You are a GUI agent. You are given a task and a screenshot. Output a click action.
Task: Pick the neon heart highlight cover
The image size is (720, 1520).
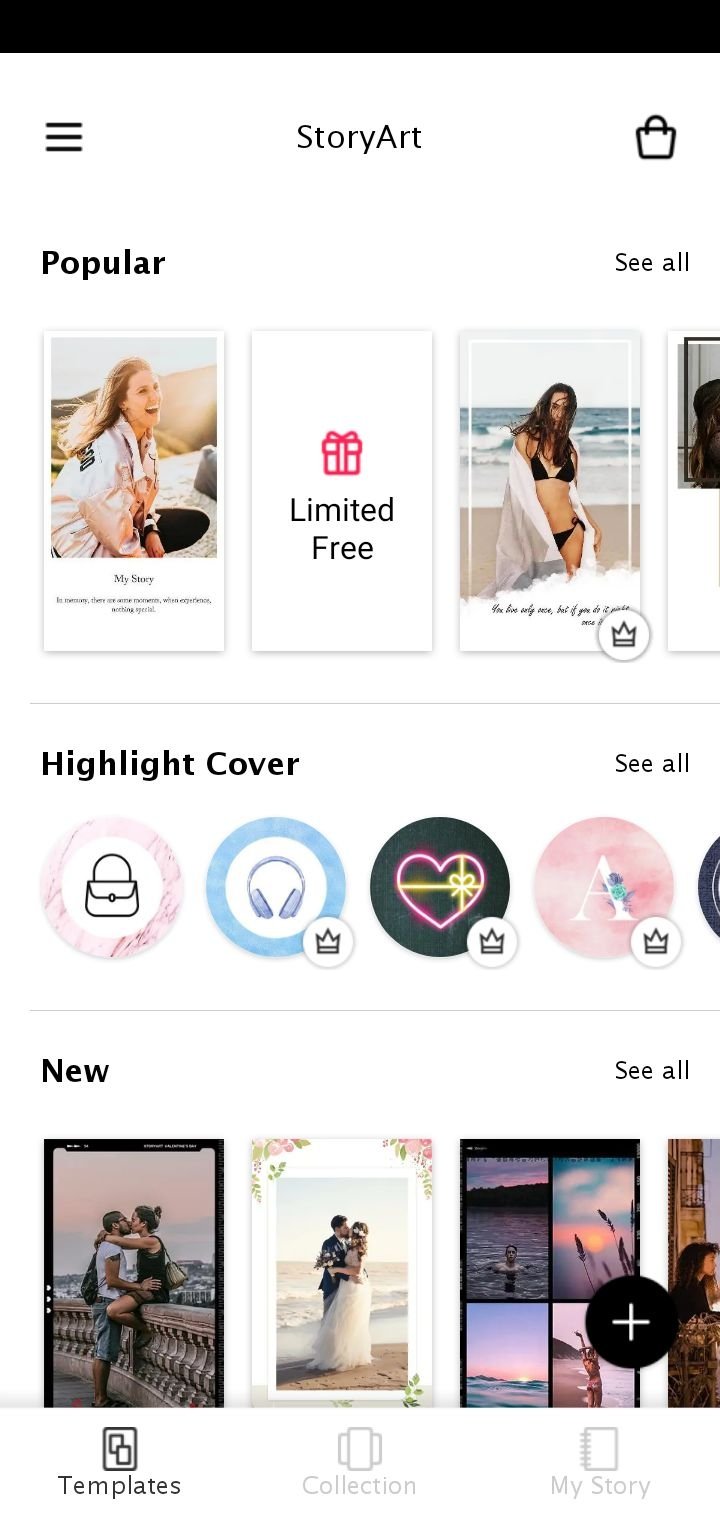440,887
